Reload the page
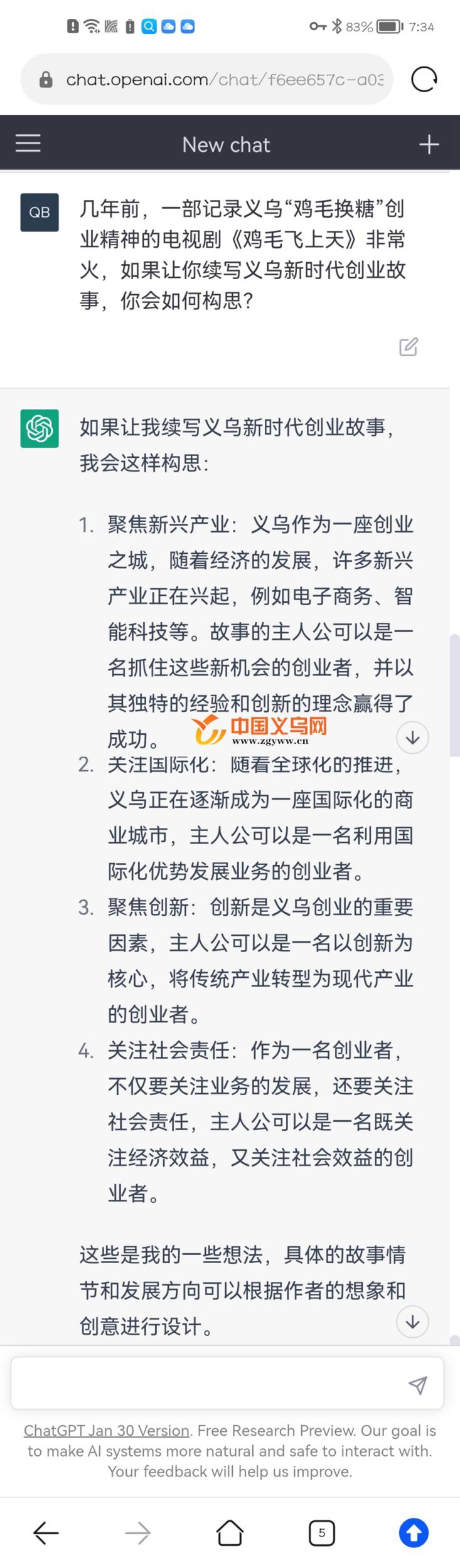This screenshot has height=1568, width=460. pos(424,80)
